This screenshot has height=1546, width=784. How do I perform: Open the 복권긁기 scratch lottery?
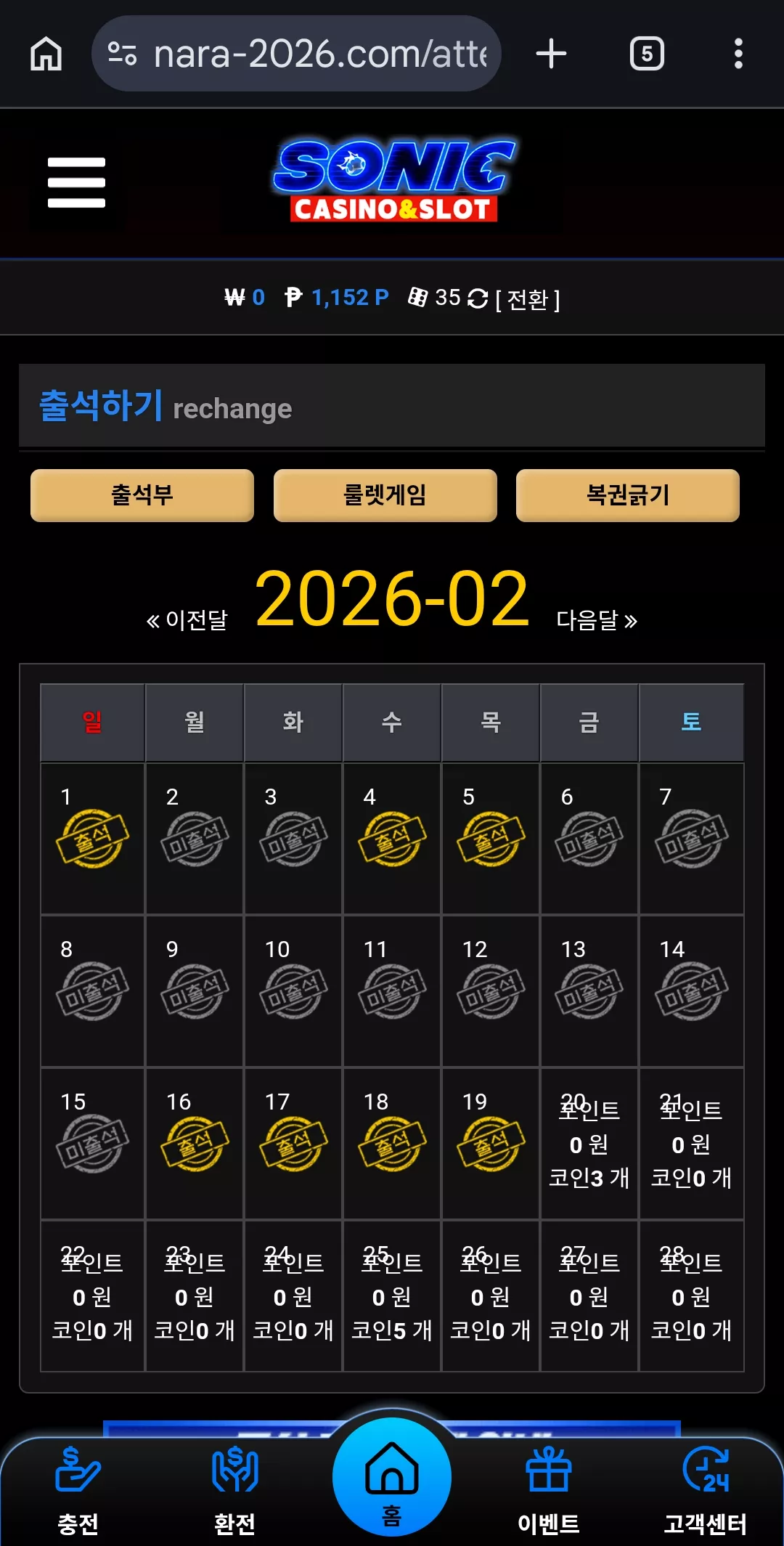tap(628, 495)
